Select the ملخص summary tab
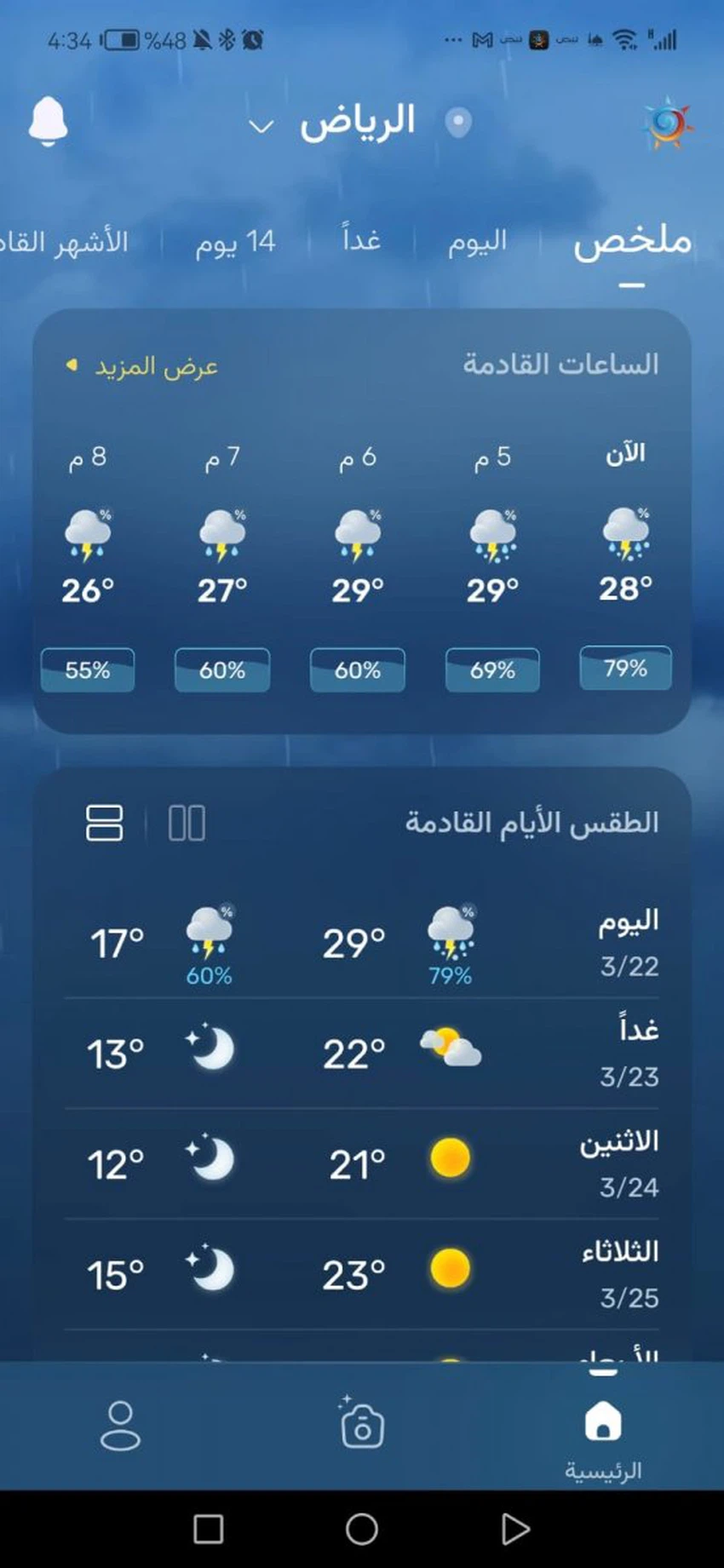Viewport: 724px width, 1568px height. click(x=631, y=242)
